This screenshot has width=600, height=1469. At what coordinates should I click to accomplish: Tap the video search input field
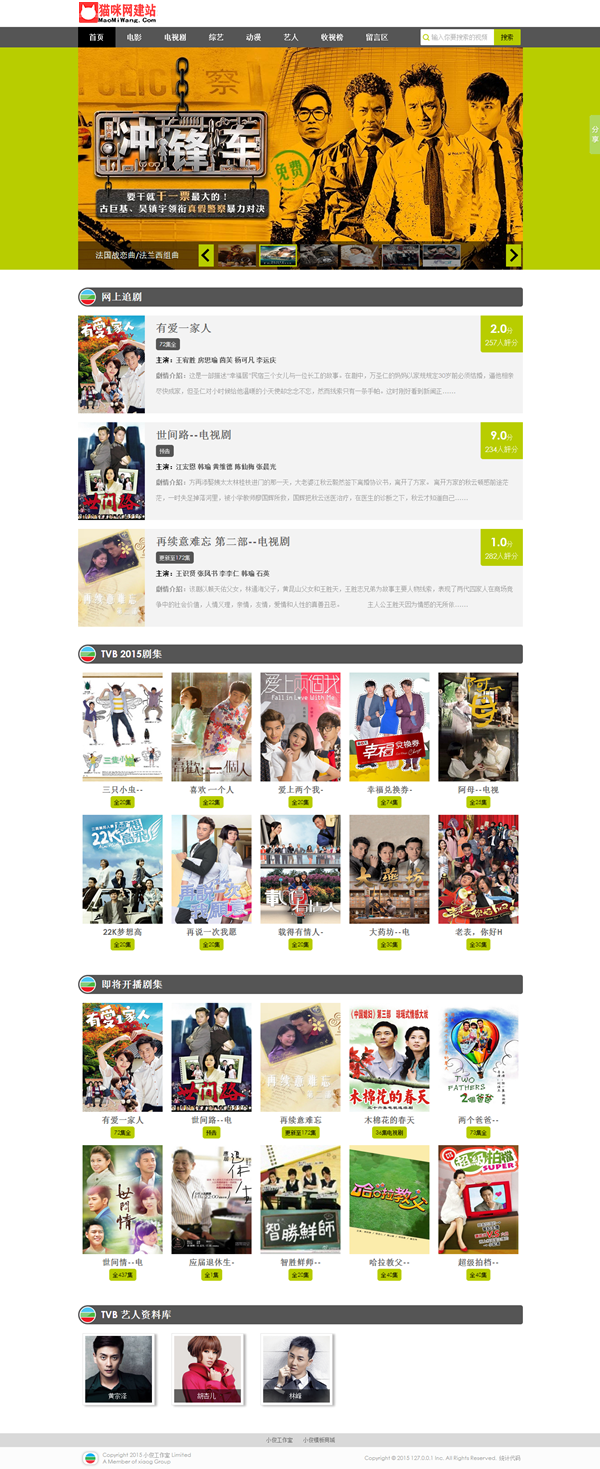[457, 37]
